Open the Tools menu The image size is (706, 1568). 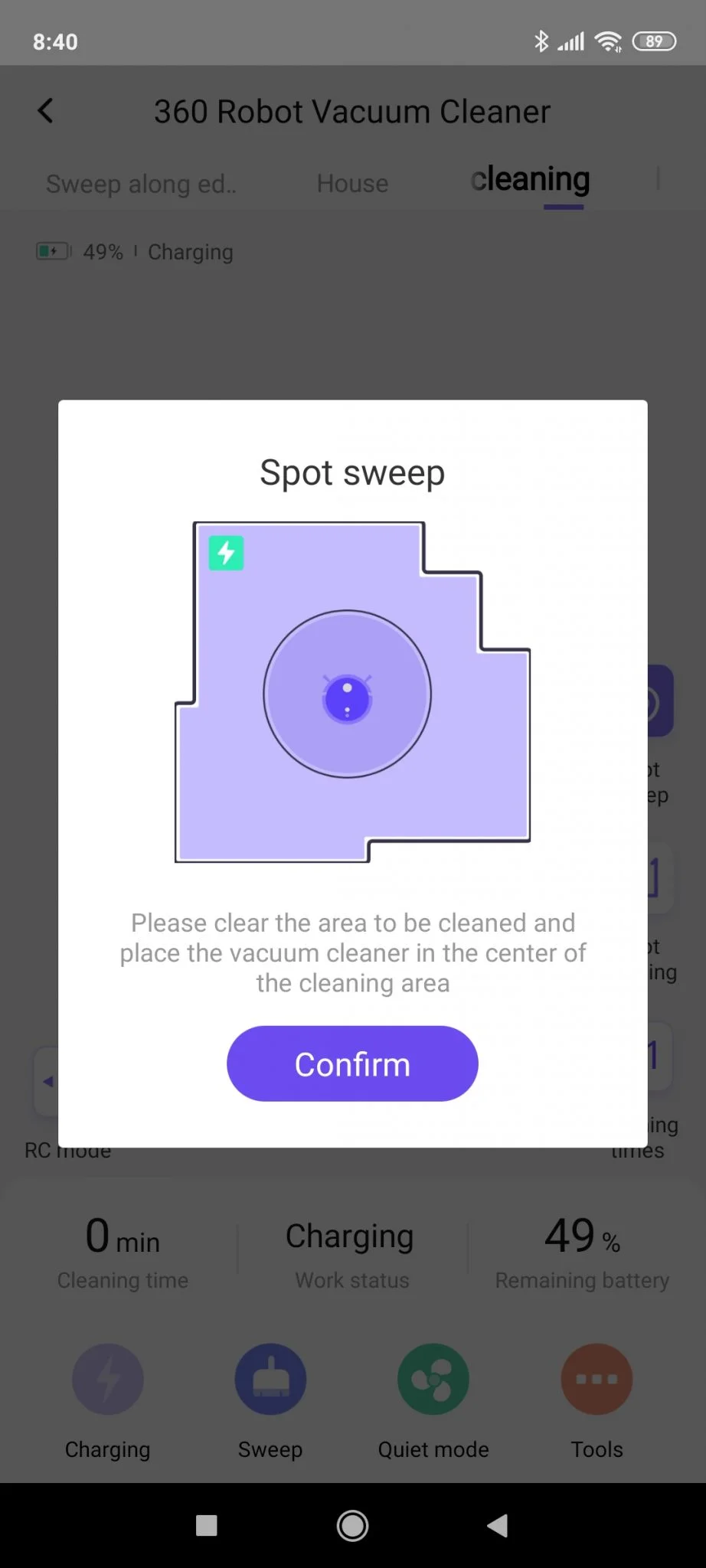tap(597, 1379)
